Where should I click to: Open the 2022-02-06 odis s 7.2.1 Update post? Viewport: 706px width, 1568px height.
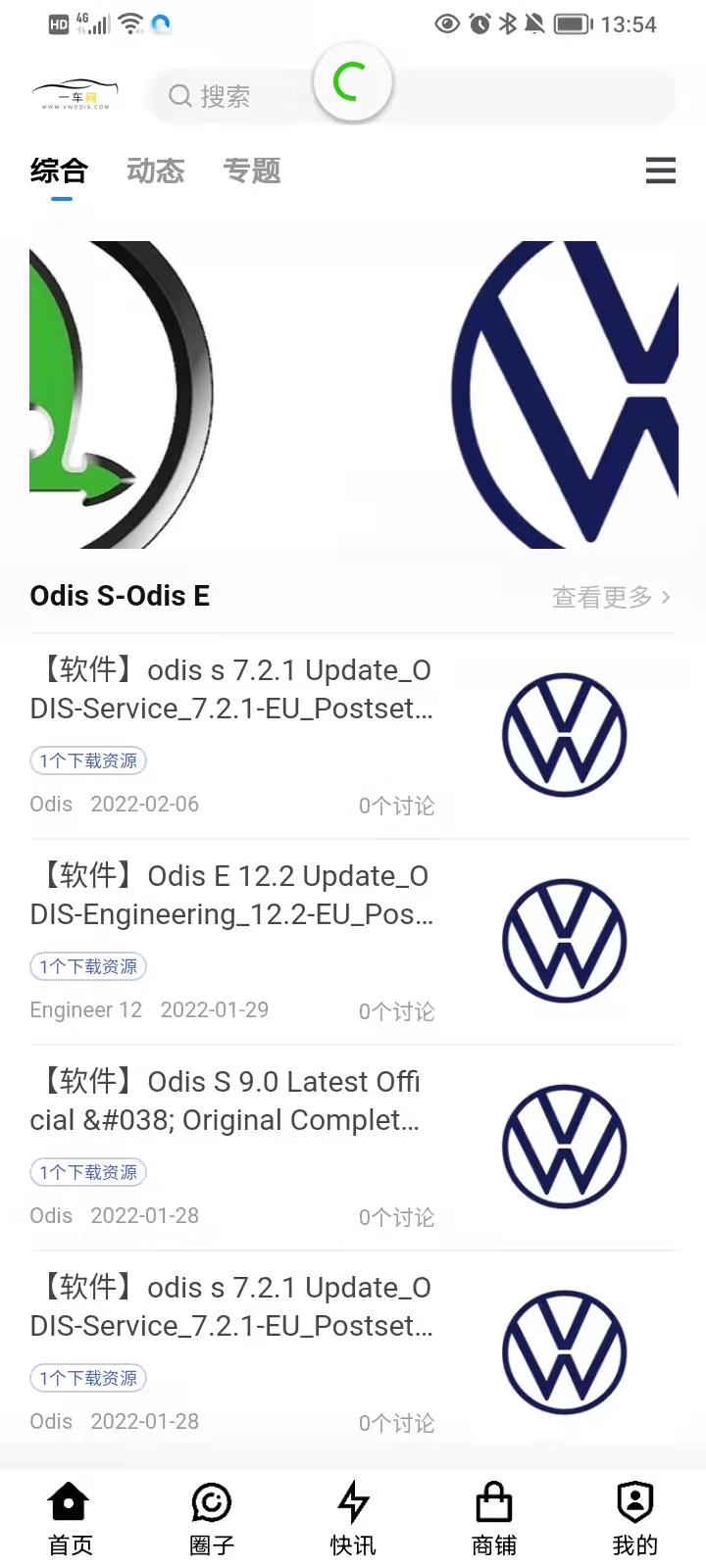[x=231, y=689]
